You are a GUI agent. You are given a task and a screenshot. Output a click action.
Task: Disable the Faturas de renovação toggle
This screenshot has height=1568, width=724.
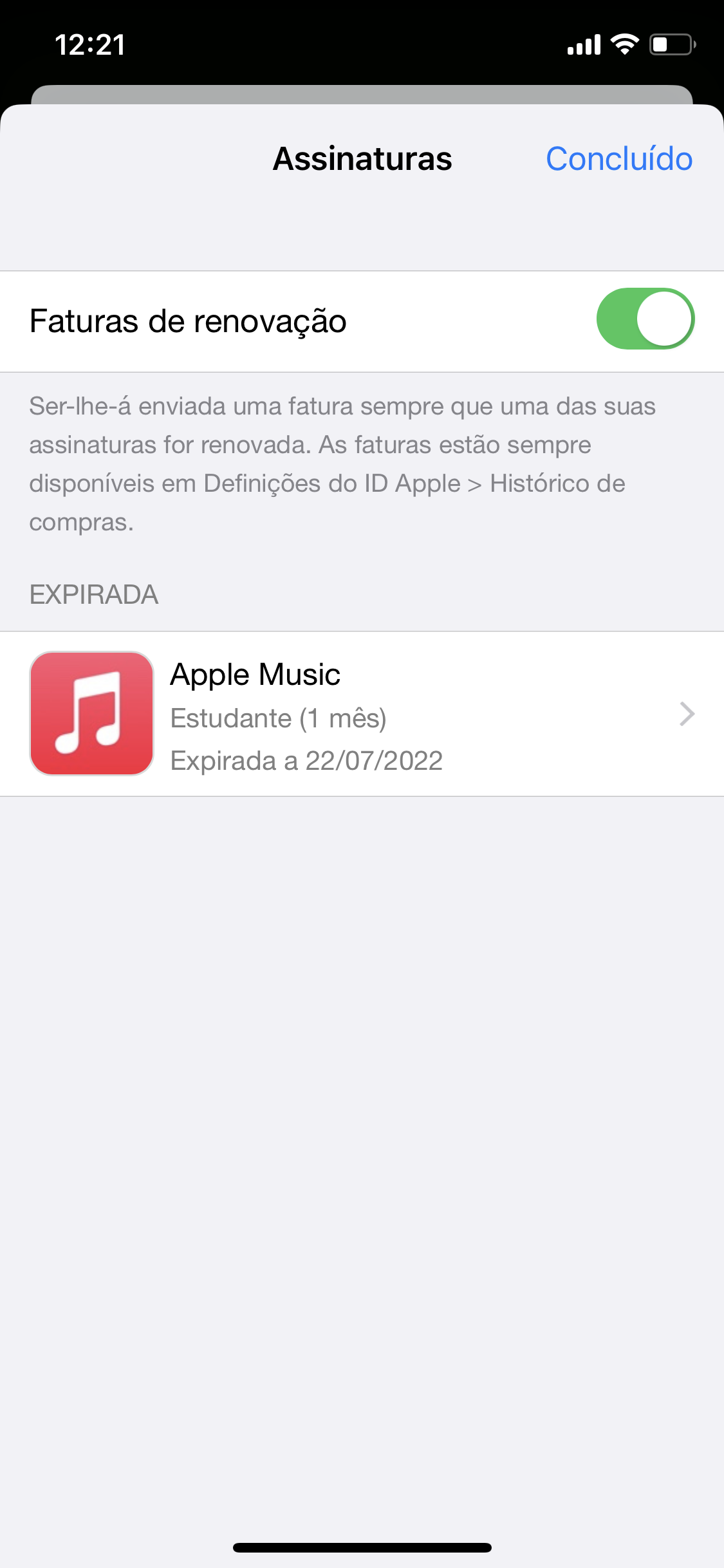(644, 319)
